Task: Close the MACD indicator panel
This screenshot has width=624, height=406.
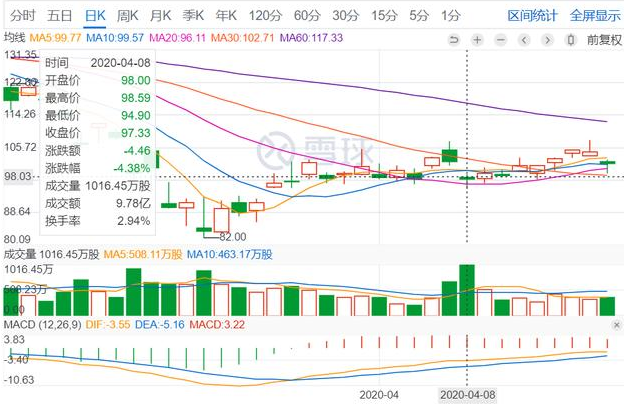Action: (x=616, y=325)
